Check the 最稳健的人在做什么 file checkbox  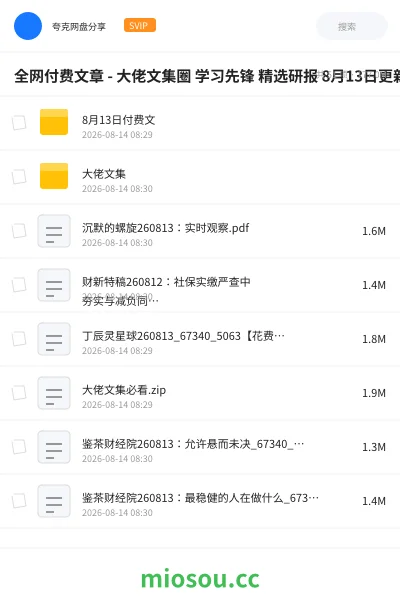19,501
